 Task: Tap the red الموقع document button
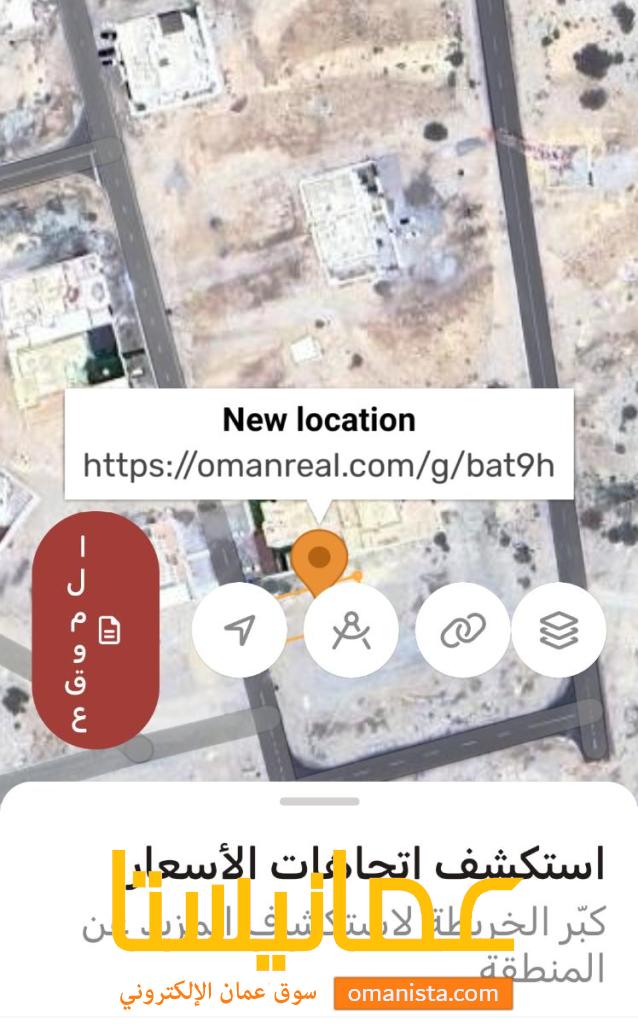pyautogui.click(x=96, y=630)
